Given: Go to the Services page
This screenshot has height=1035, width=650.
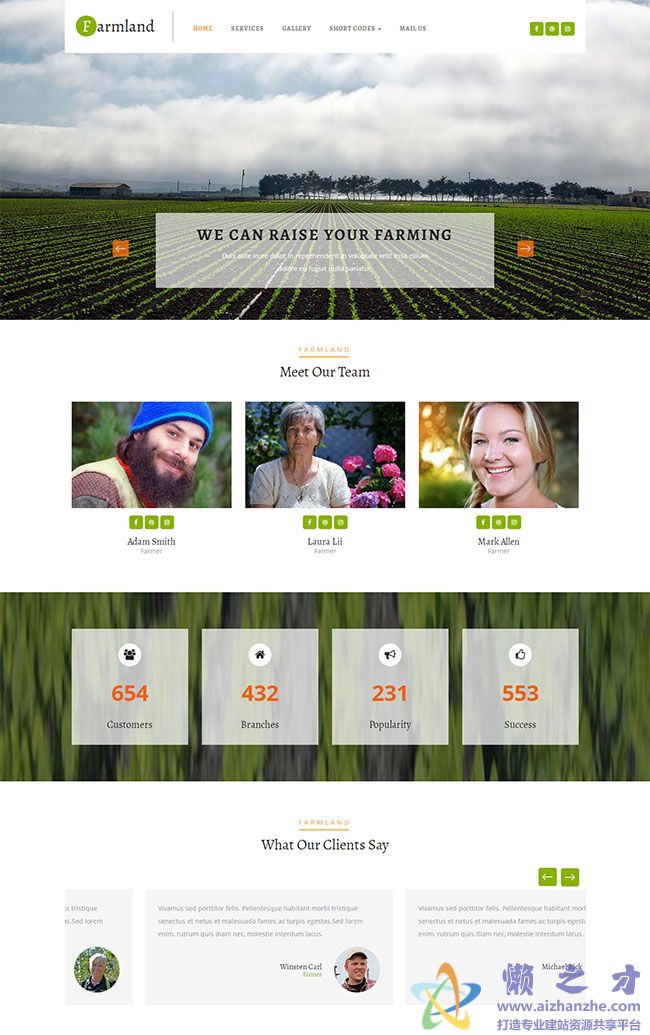Looking at the screenshot, I should tap(247, 28).
